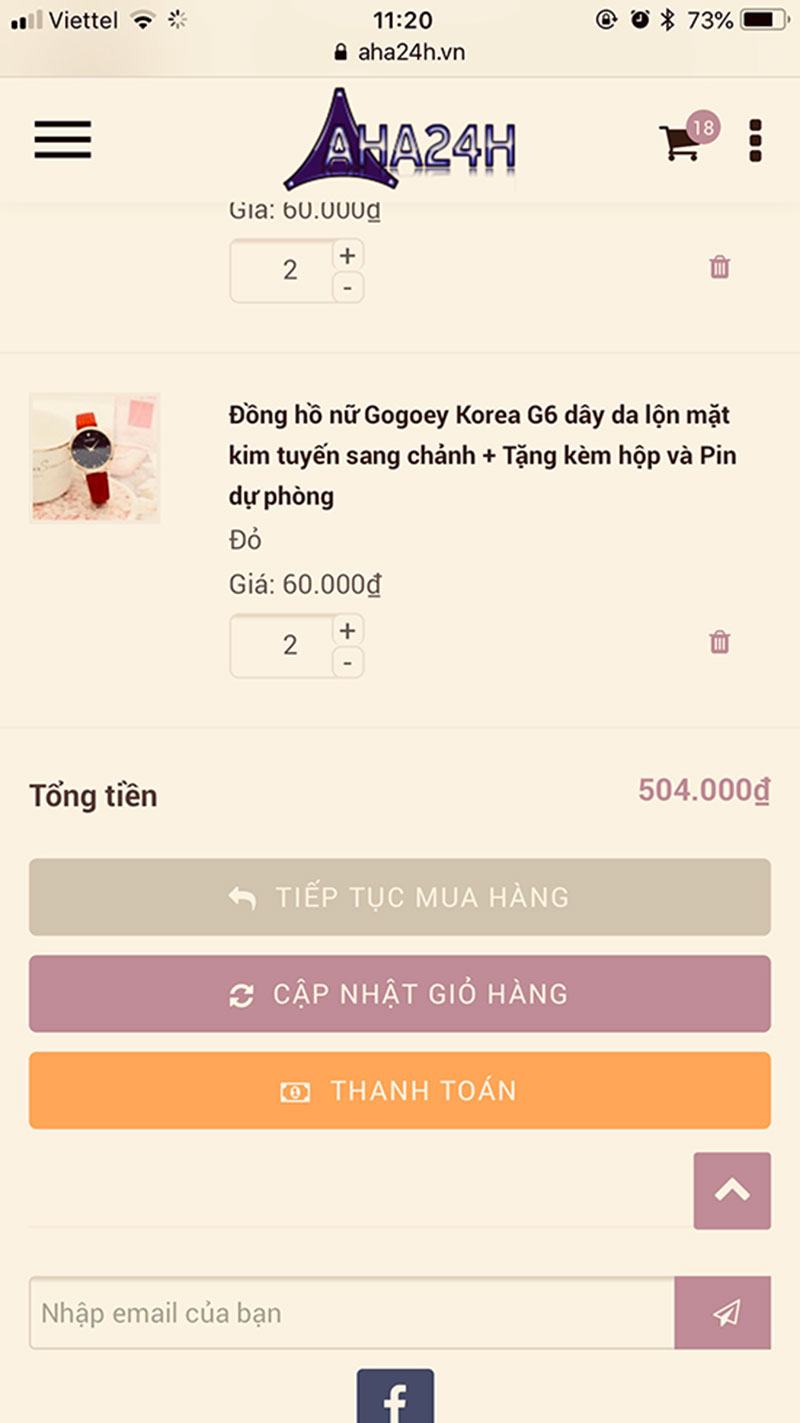This screenshot has height=1423, width=800.
Task: Open the Gogoey Korea G6 watch product image
Action: [x=95, y=458]
